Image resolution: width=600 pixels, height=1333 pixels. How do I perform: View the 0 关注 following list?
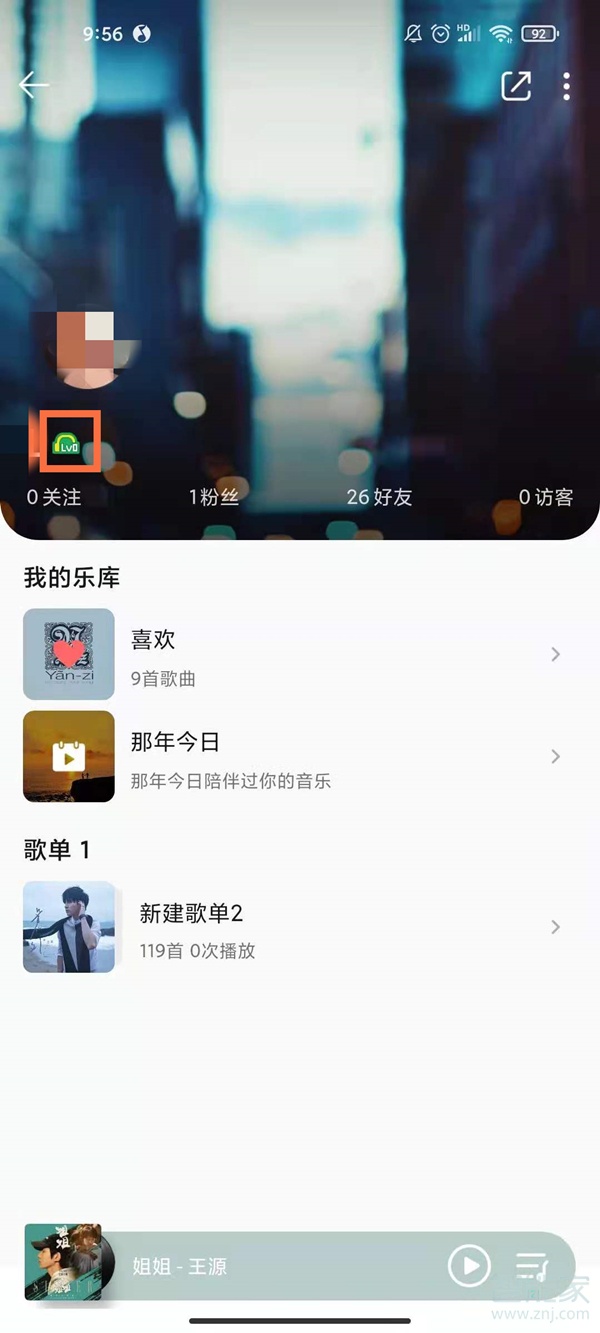[54, 497]
